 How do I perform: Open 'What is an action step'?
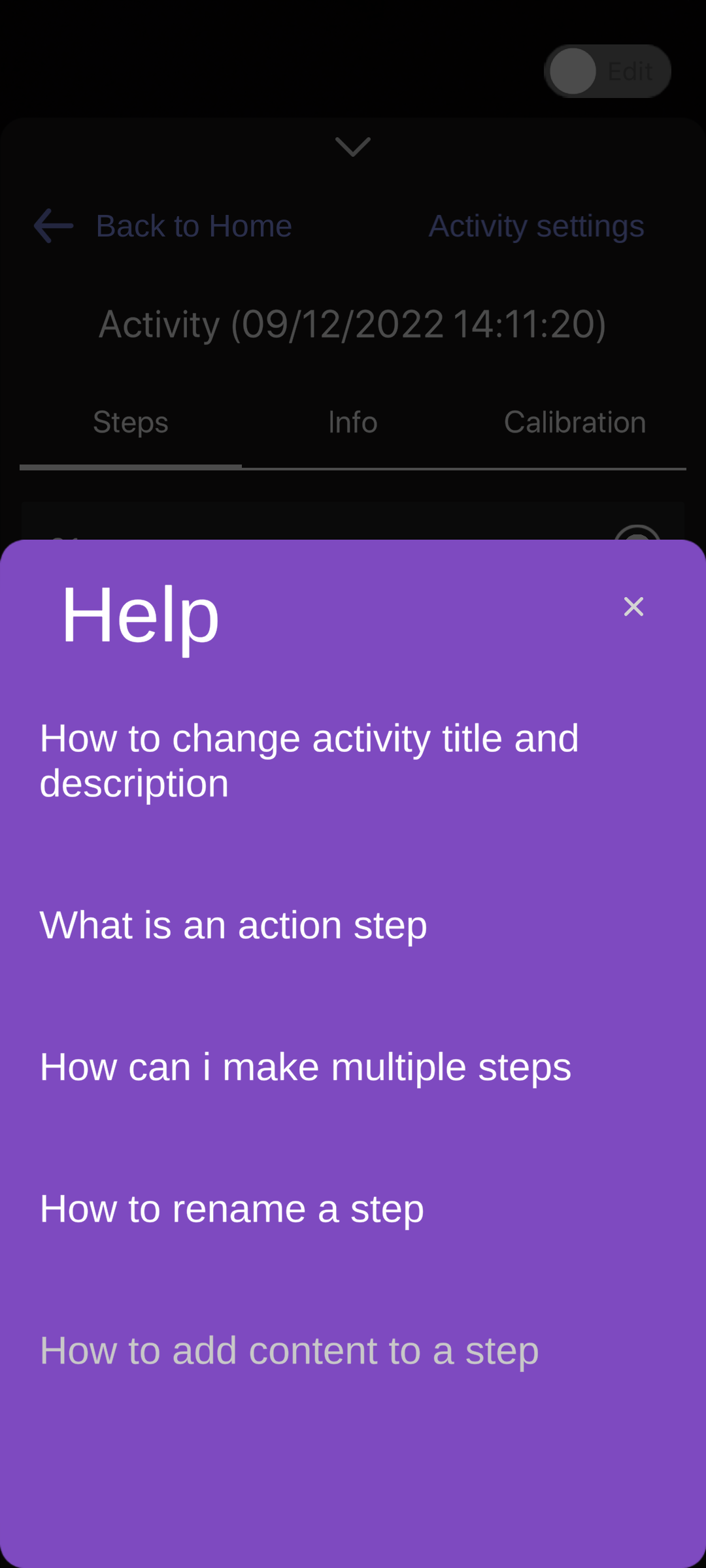point(233,925)
